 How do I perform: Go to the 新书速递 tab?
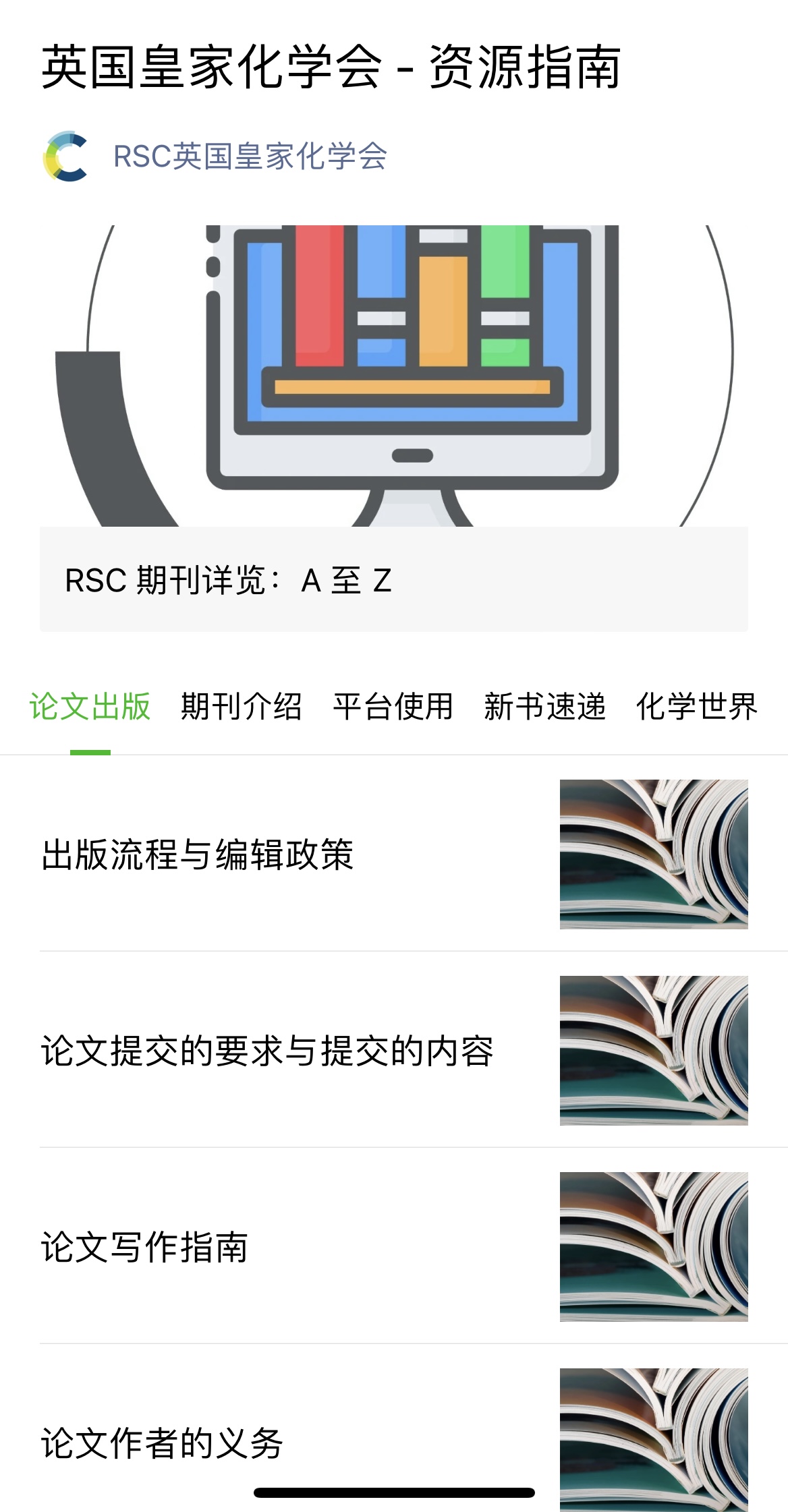point(544,707)
